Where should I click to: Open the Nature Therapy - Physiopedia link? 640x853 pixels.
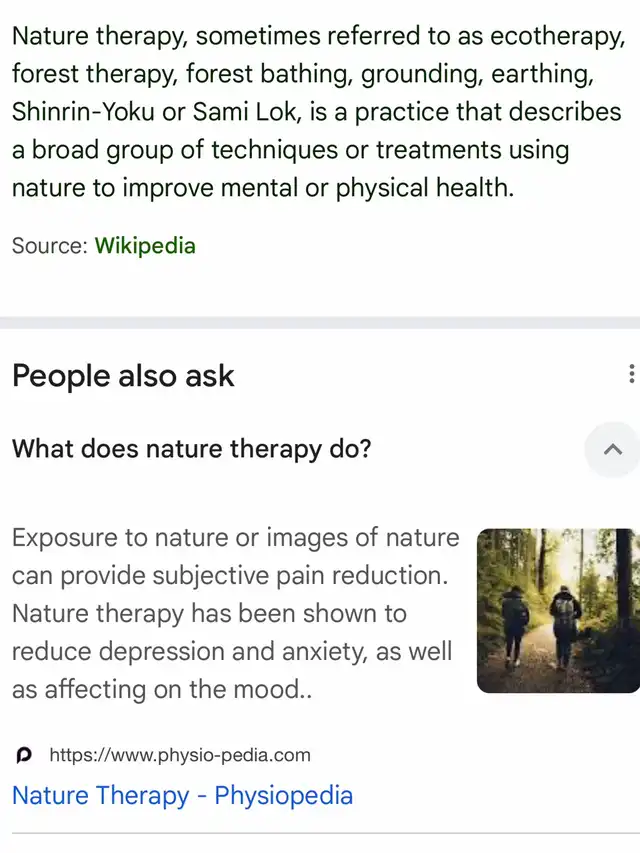(182, 795)
